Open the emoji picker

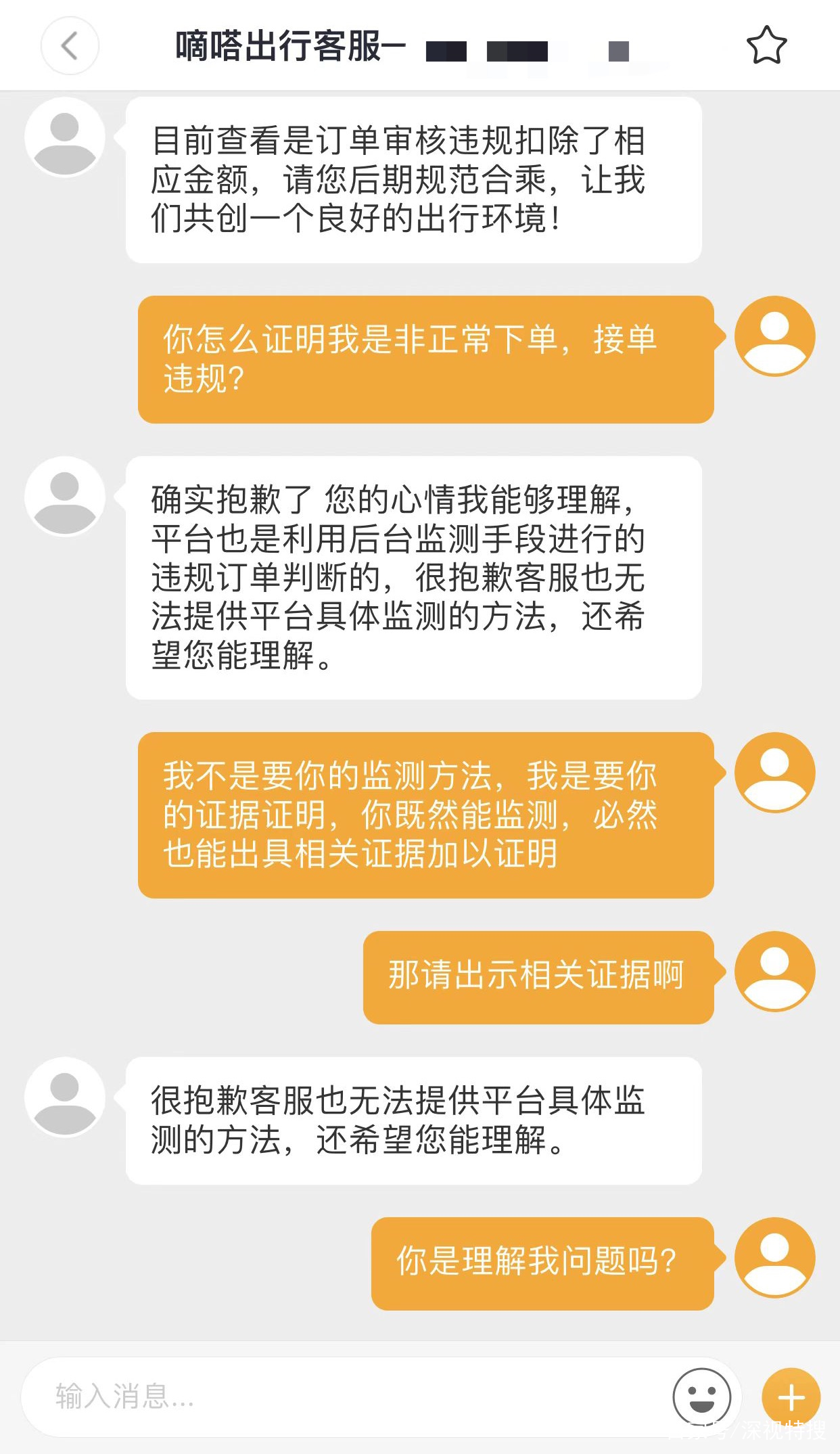pyautogui.click(x=701, y=1396)
